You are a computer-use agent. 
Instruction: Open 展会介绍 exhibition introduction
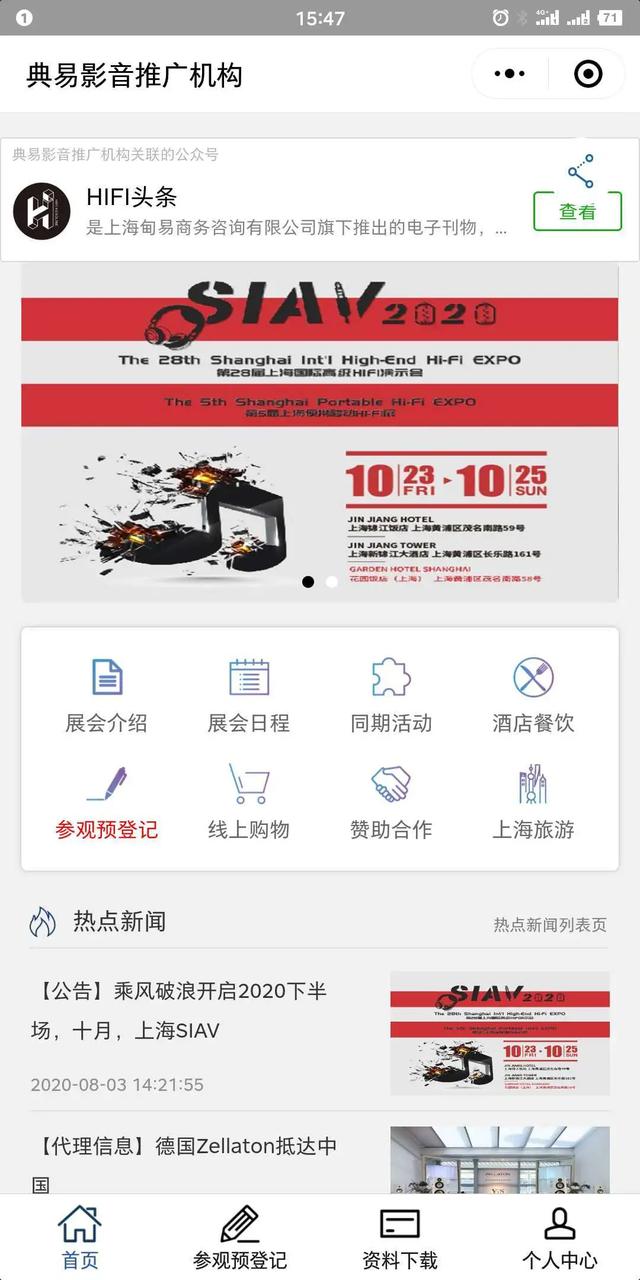(x=106, y=696)
